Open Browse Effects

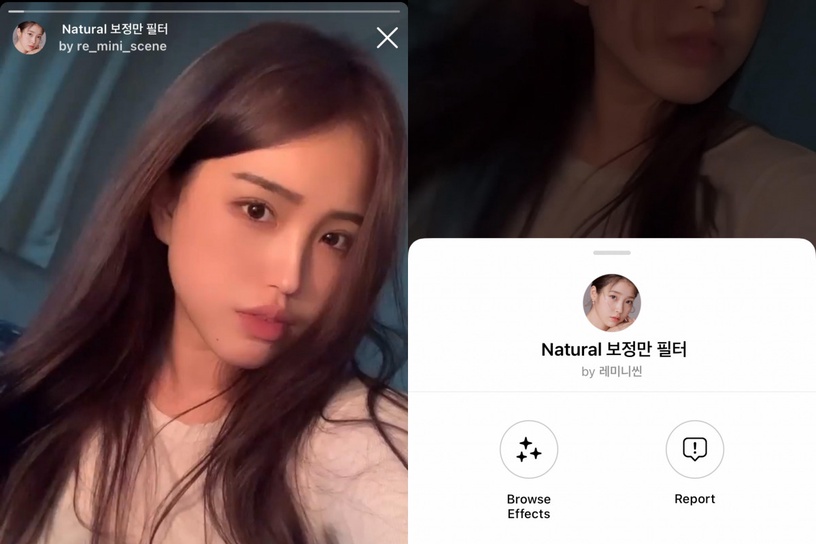(528, 450)
